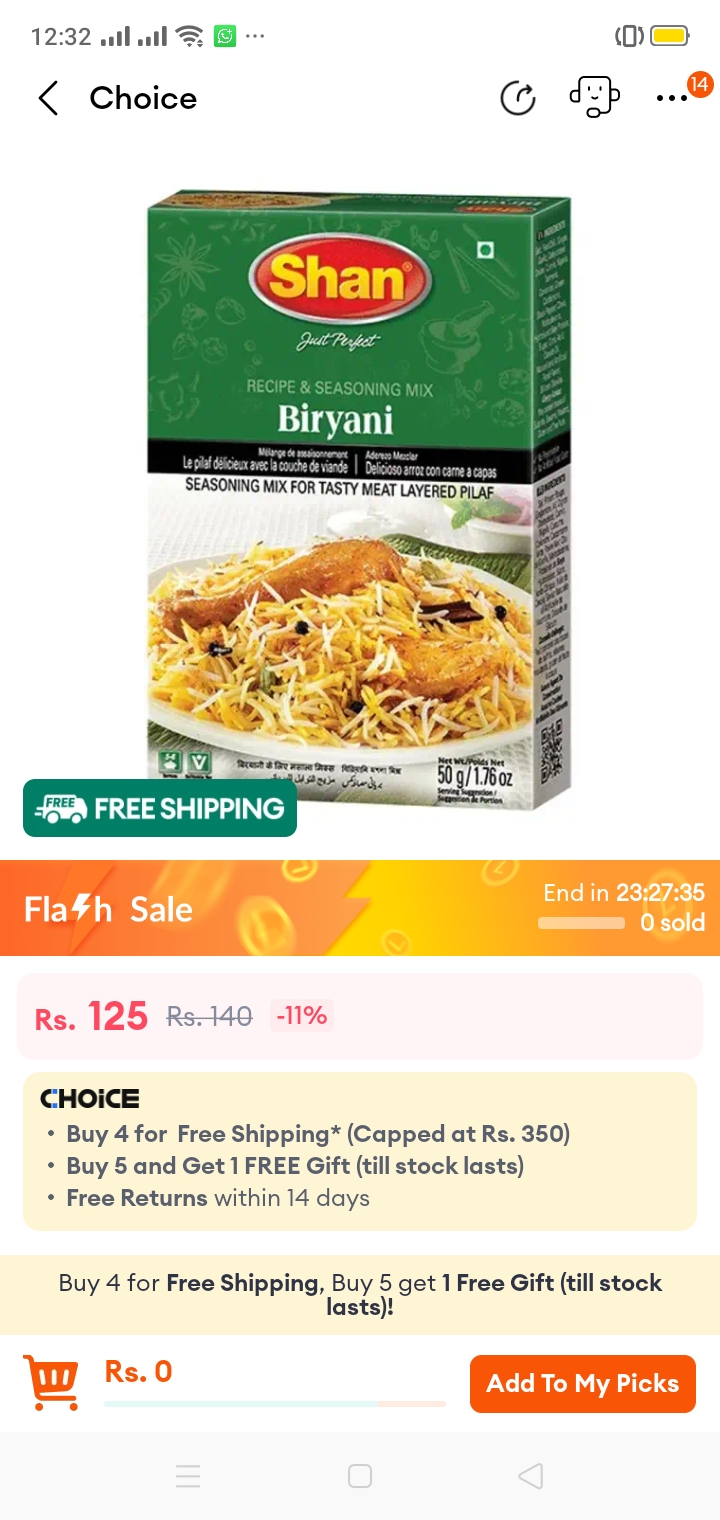View the Choice benefits card details
720x1520 pixels.
tap(360, 1151)
